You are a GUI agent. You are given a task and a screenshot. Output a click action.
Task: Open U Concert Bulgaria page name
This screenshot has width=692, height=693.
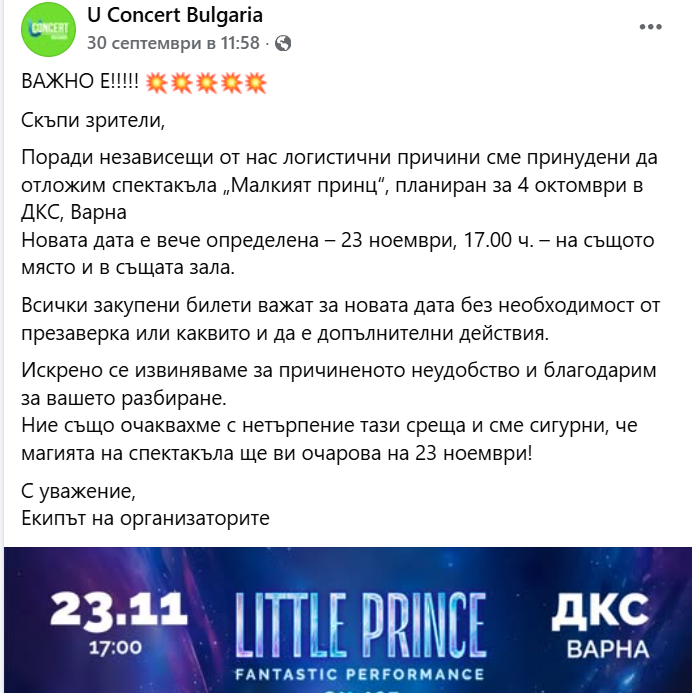point(176,16)
